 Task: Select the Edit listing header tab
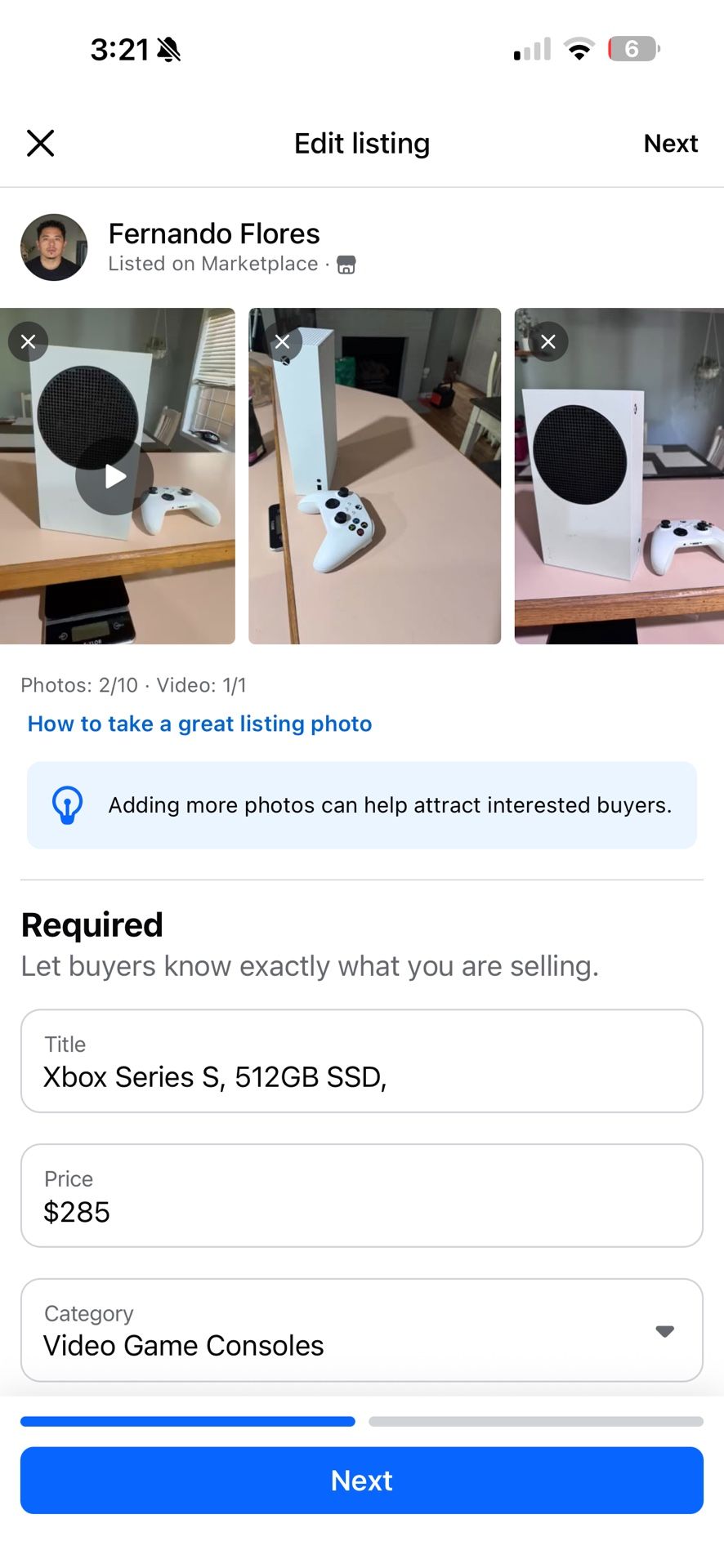click(x=361, y=143)
